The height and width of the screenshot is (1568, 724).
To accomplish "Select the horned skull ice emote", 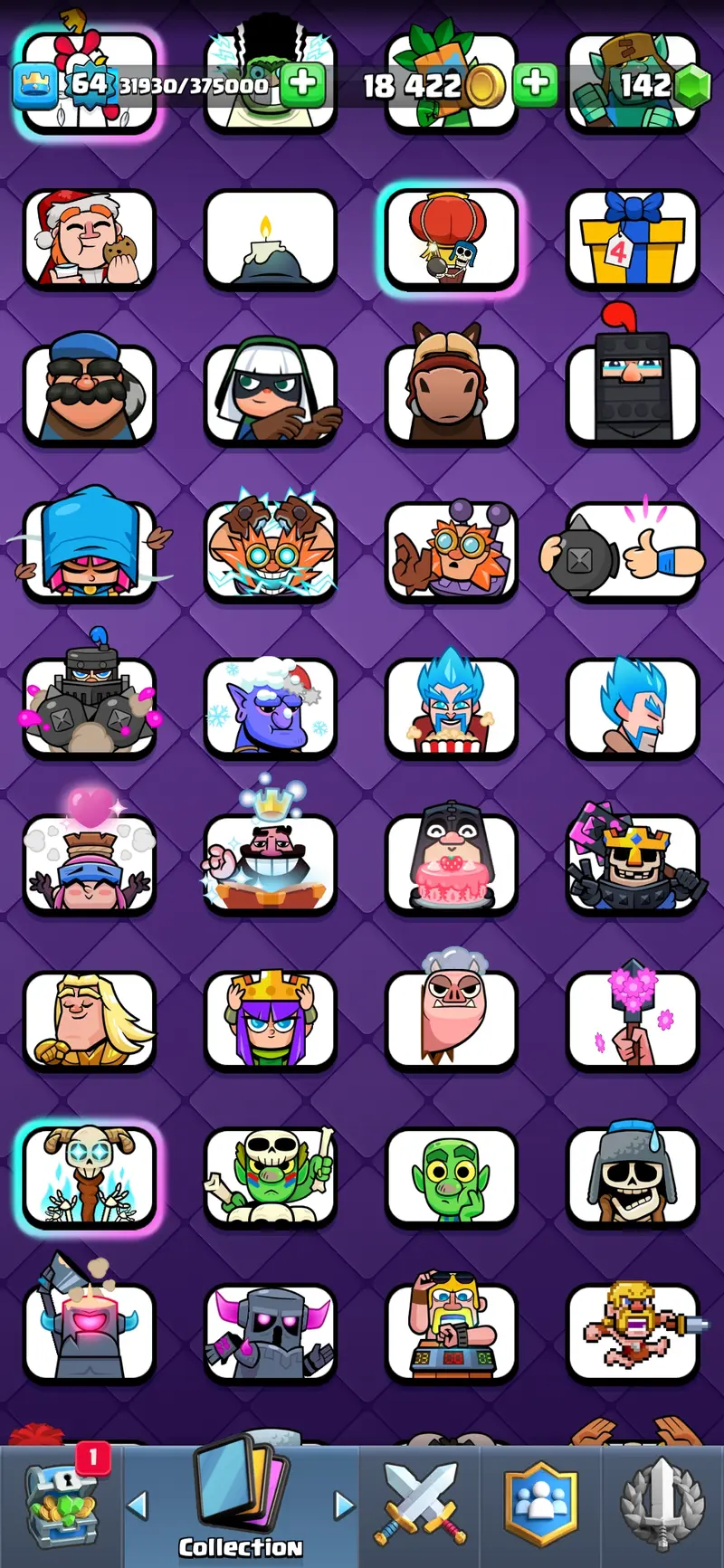I will pyautogui.click(x=89, y=1176).
